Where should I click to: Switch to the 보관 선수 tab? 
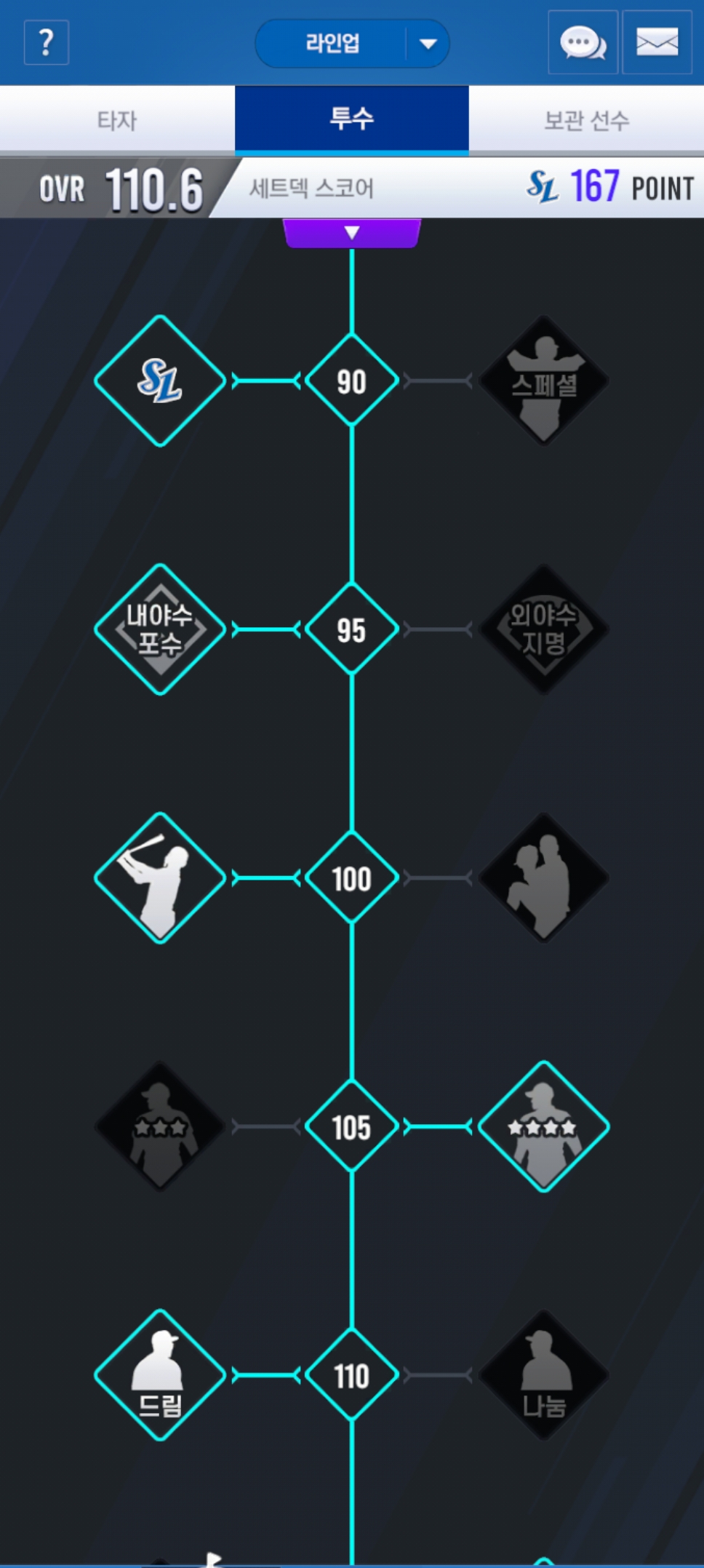click(x=586, y=120)
